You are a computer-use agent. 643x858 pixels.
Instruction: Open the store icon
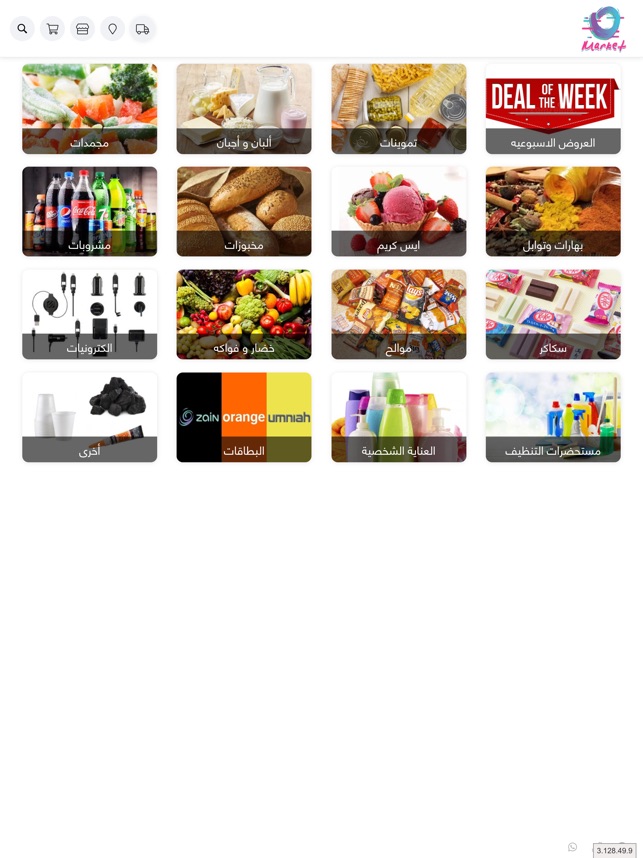tap(82, 29)
